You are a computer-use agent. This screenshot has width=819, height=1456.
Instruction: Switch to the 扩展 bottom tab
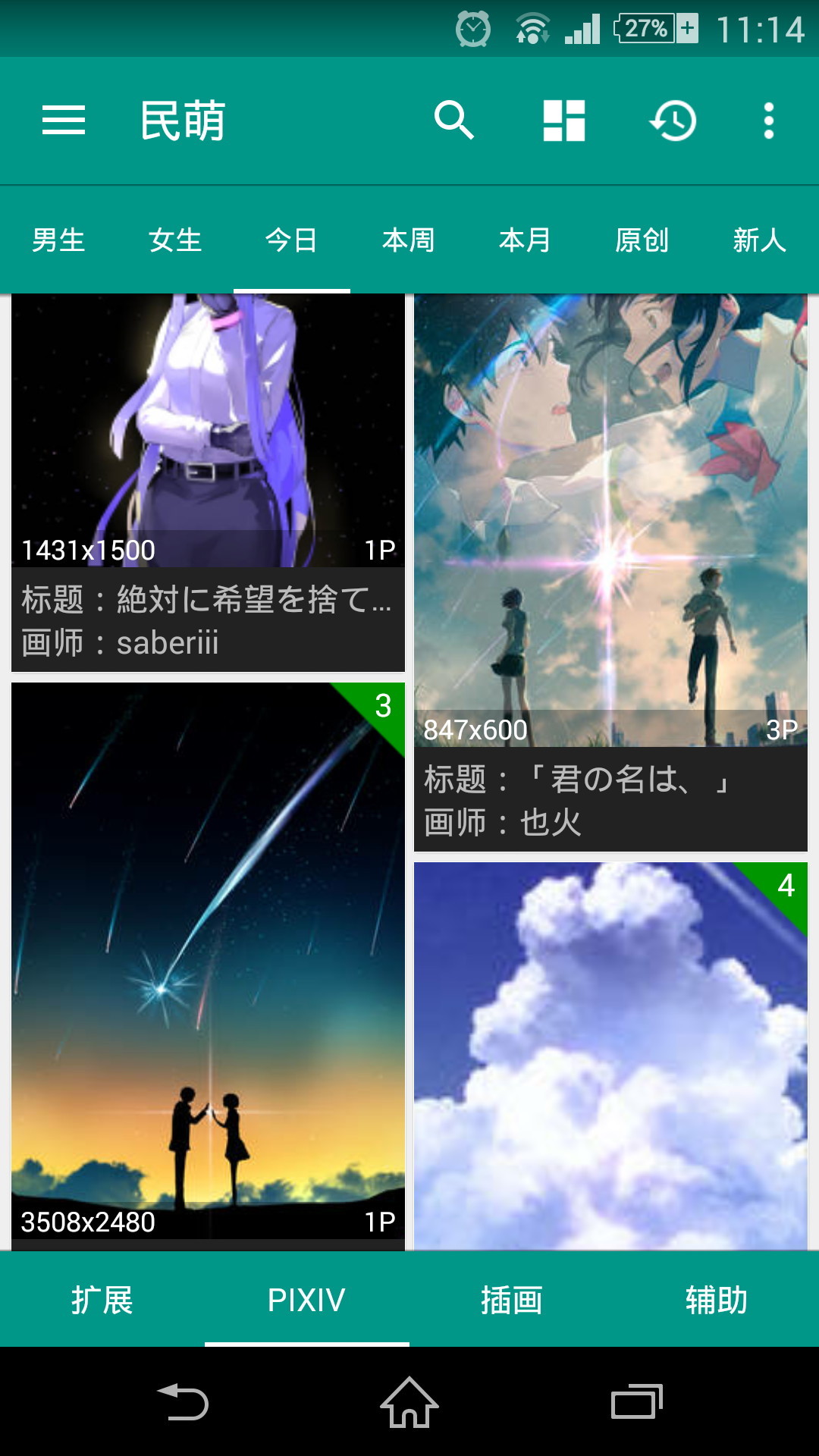pos(102,1301)
